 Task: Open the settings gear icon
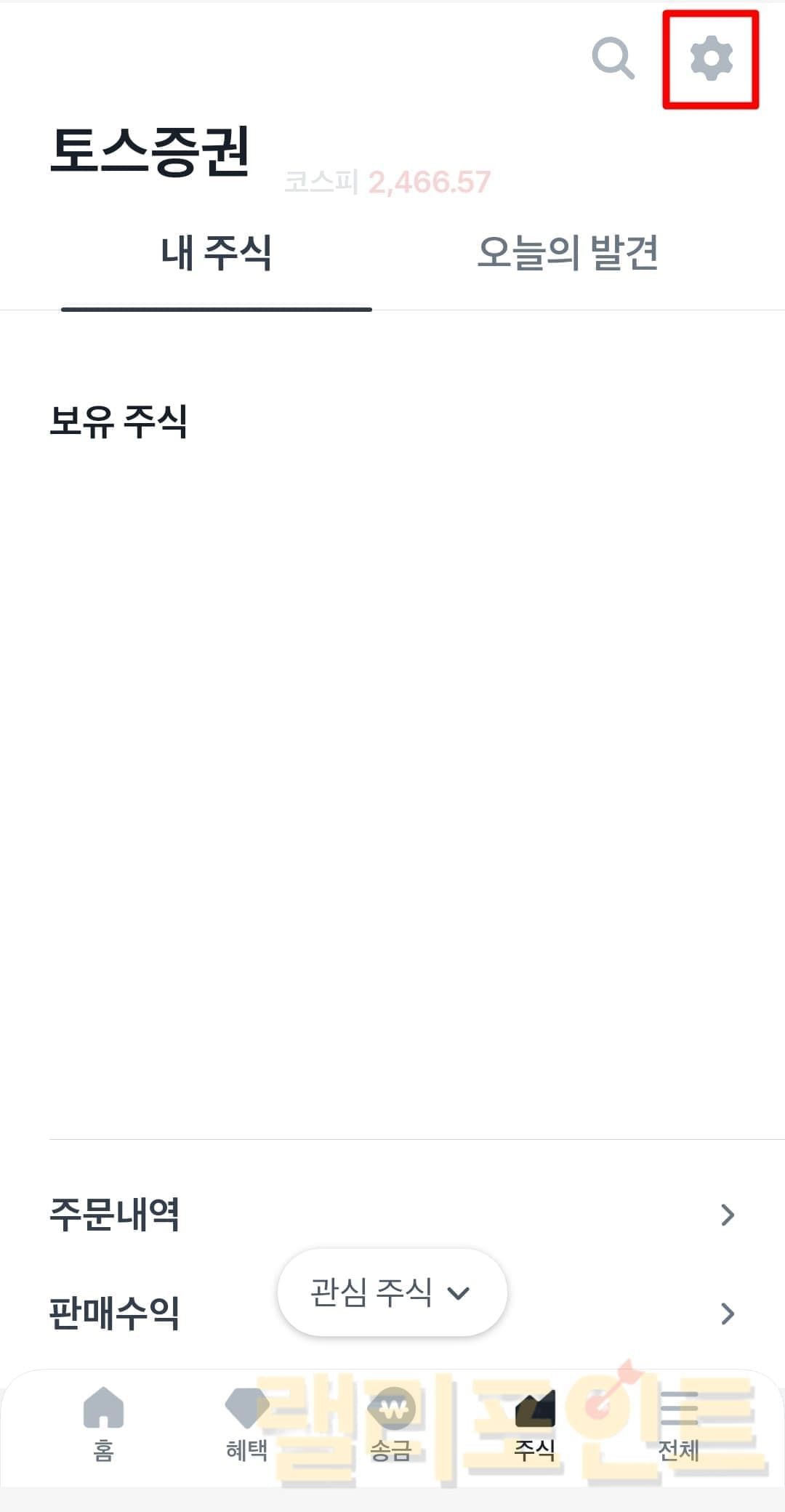tap(711, 59)
